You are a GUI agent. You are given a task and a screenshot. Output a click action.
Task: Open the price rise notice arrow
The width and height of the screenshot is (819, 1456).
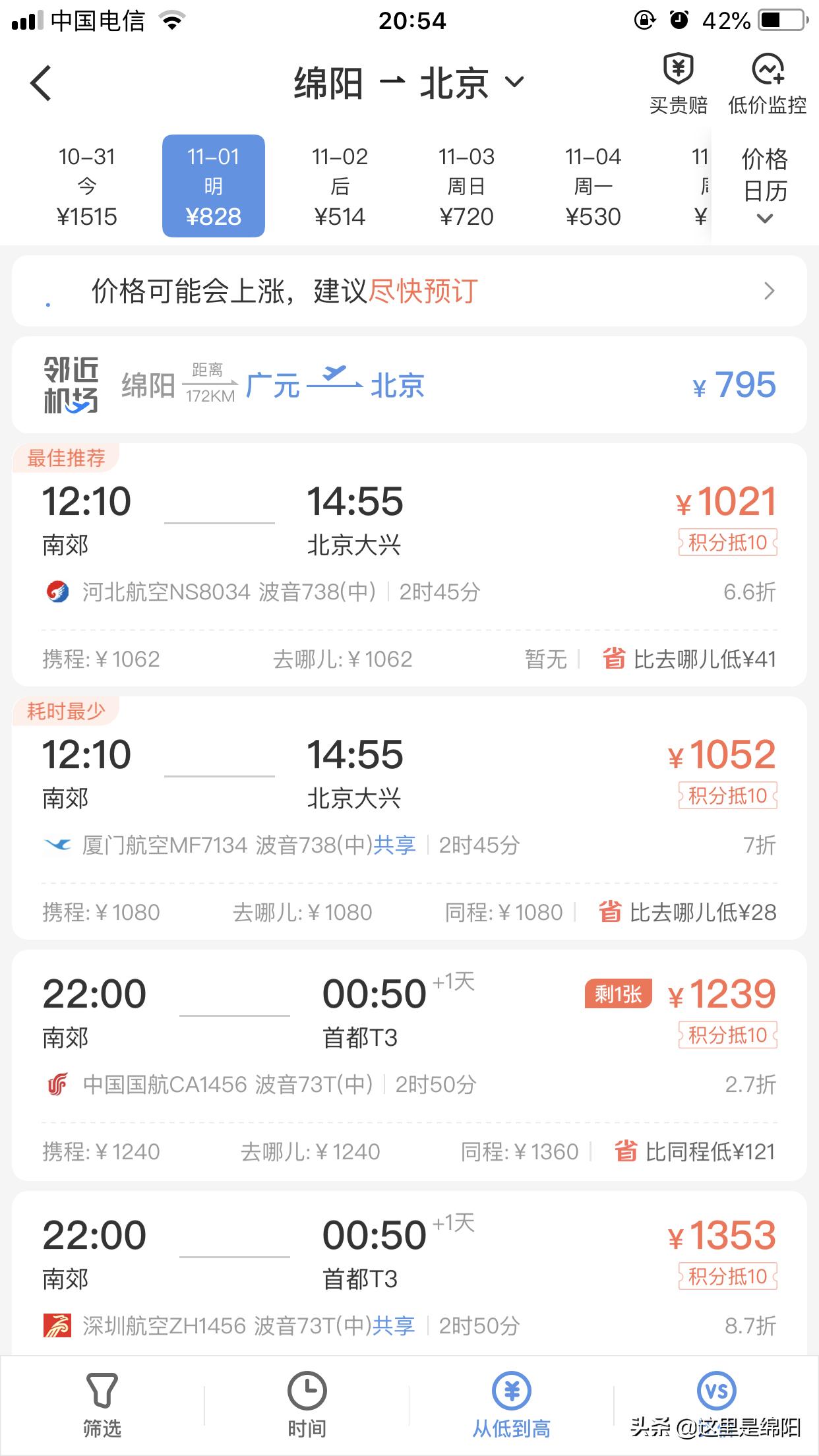769,291
